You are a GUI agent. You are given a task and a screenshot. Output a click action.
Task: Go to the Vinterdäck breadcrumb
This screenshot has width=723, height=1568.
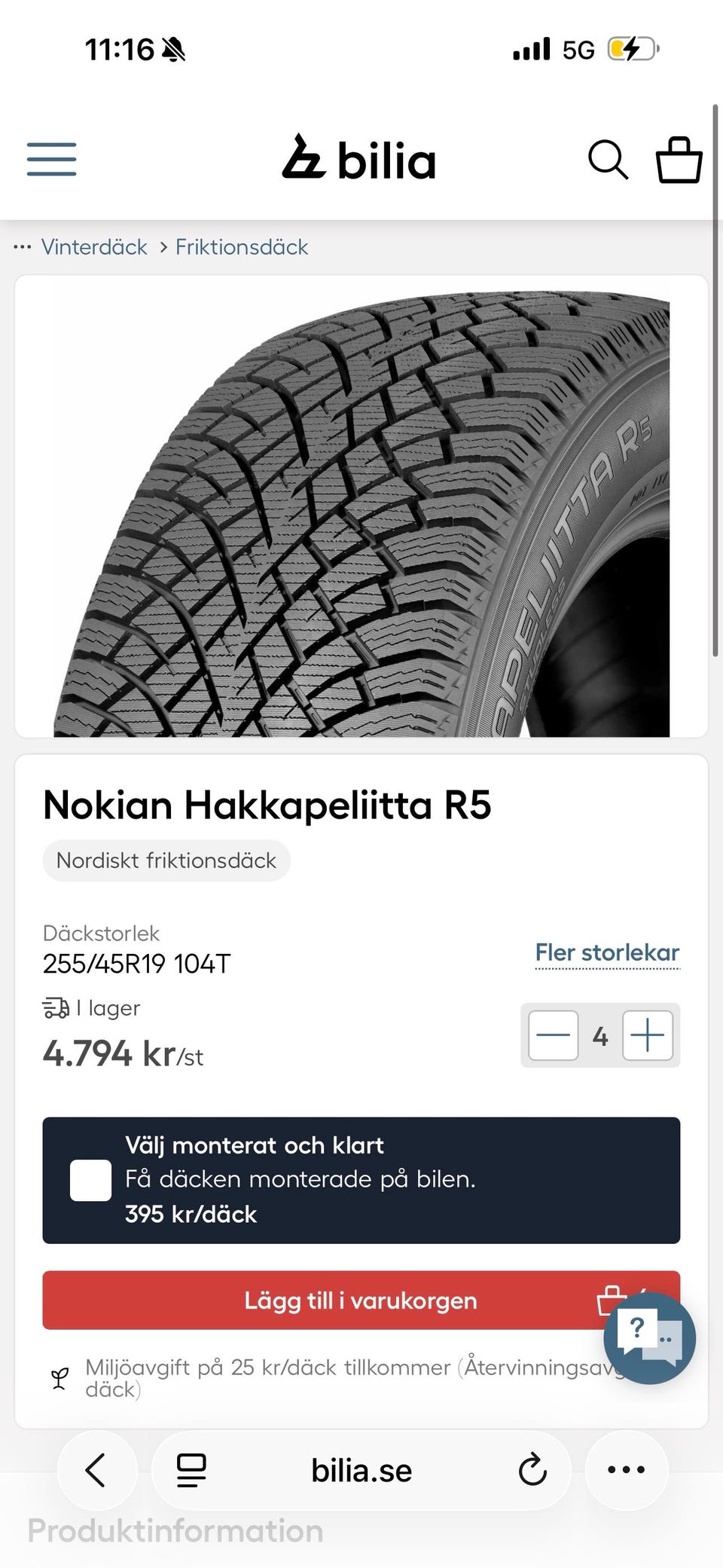pos(94,247)
